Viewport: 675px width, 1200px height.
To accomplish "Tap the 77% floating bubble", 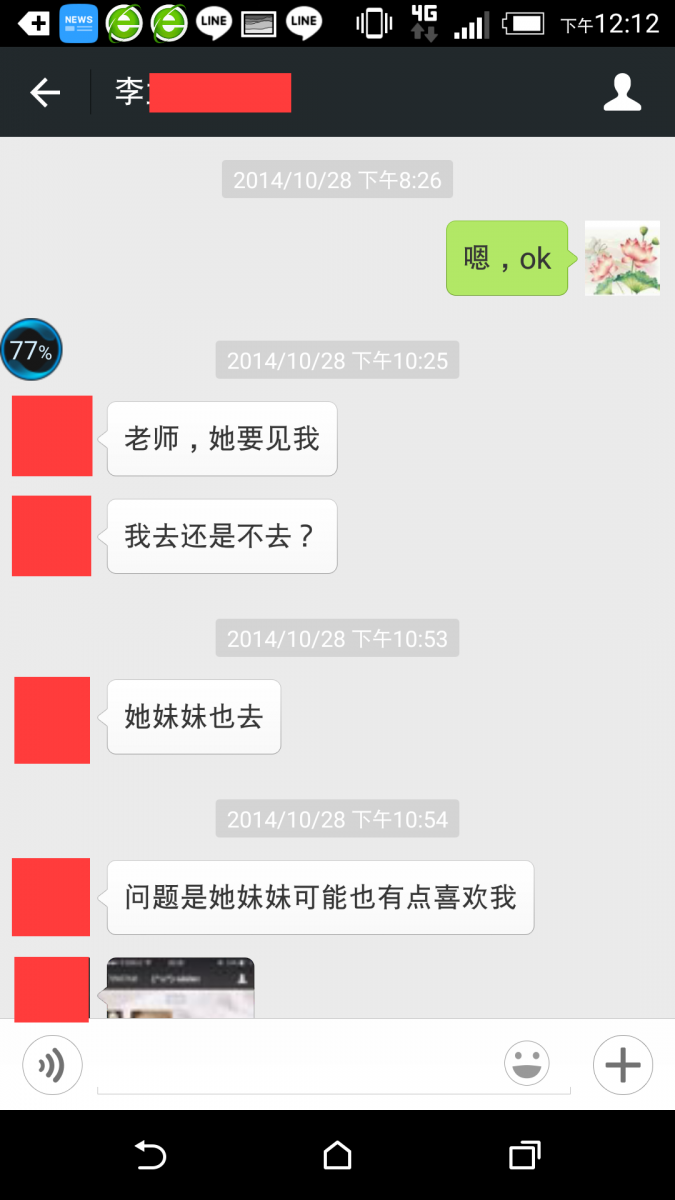I will pyautogui.click(x=31, y=350).
